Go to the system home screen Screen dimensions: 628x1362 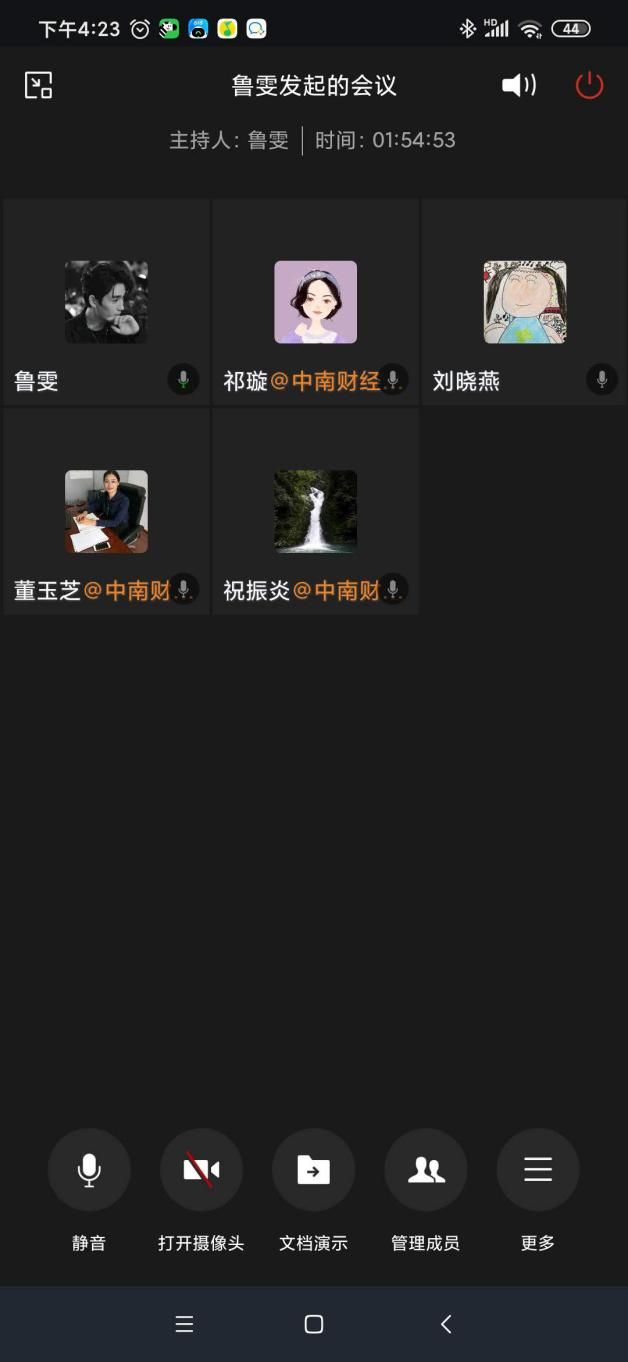tap(314, 1324)
